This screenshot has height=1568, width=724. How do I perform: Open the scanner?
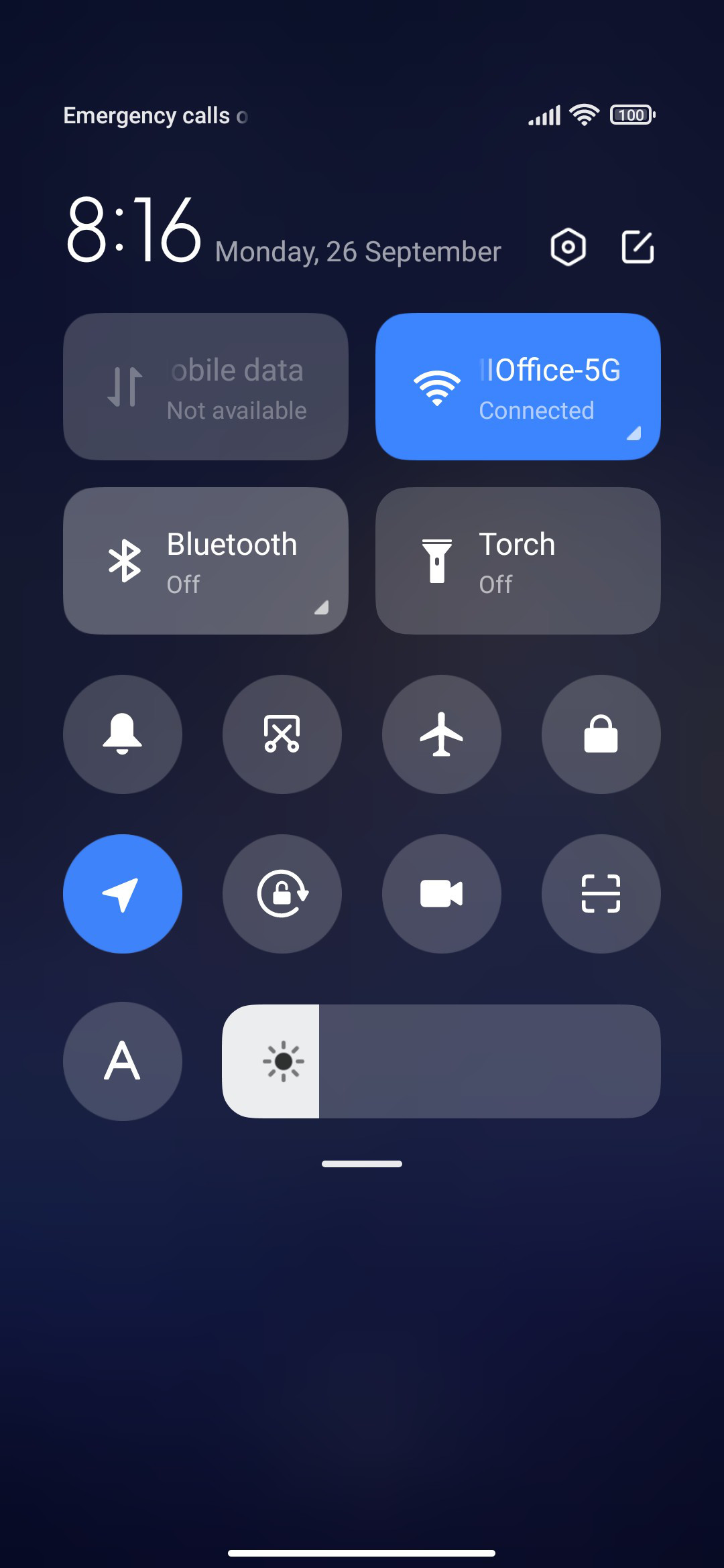pyautogui.click(x=601, y=894)
